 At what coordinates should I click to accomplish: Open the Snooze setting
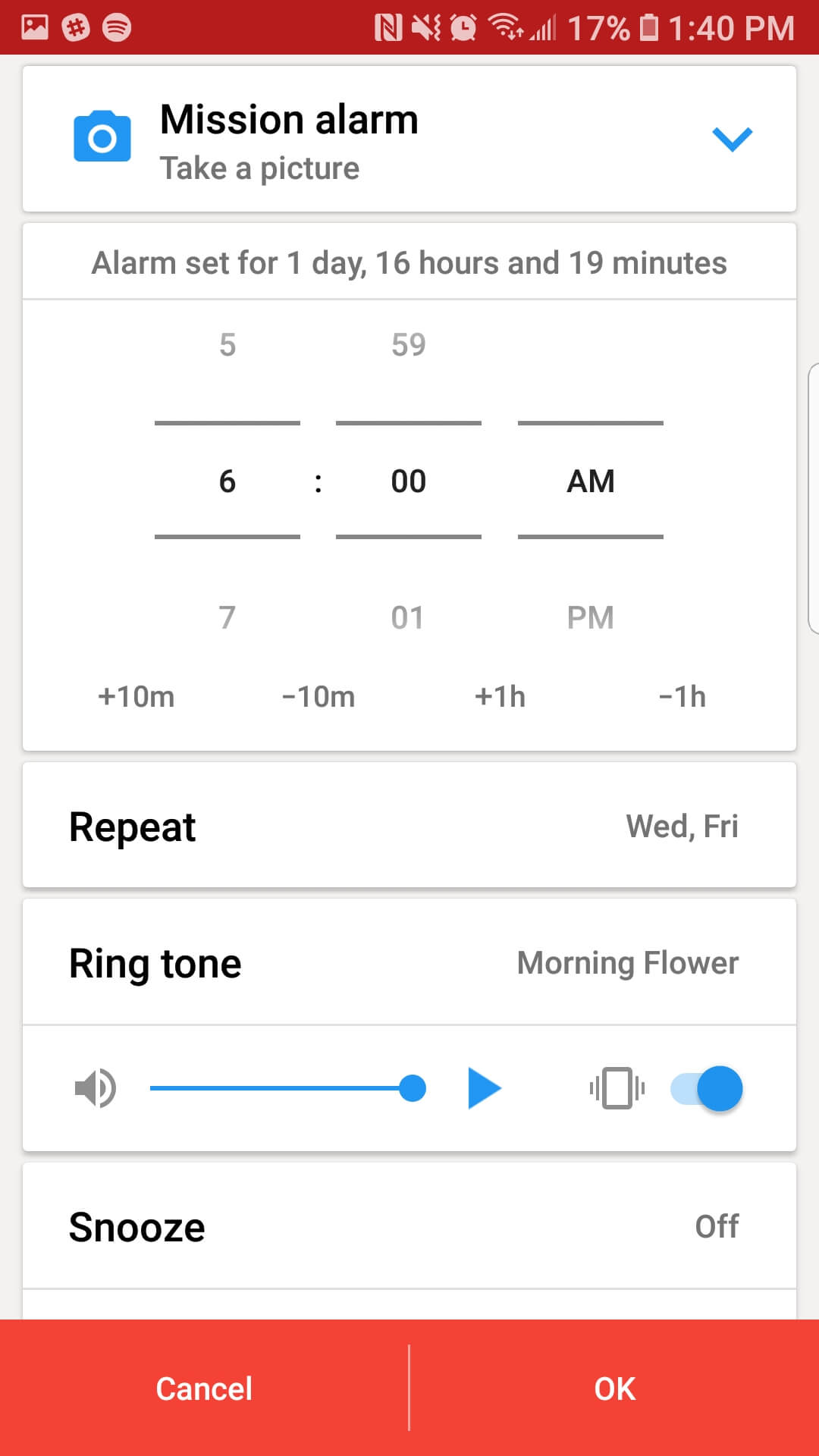(409, 1226)
